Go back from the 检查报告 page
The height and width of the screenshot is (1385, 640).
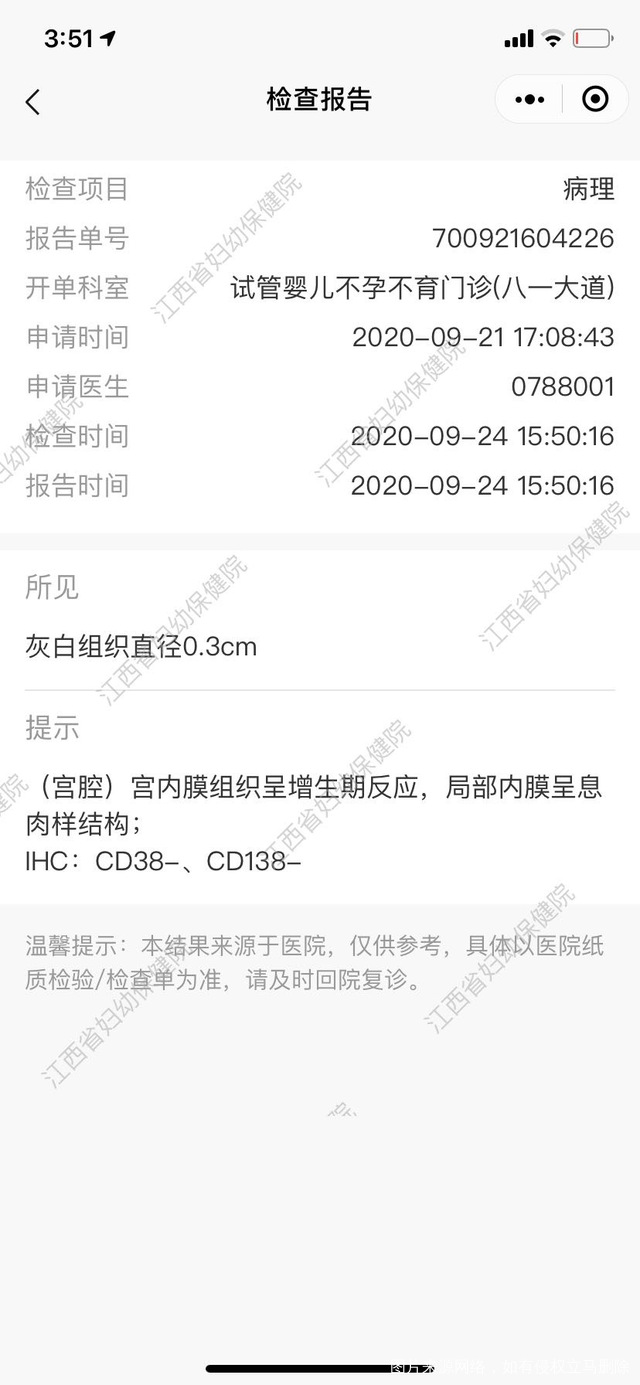33,101
